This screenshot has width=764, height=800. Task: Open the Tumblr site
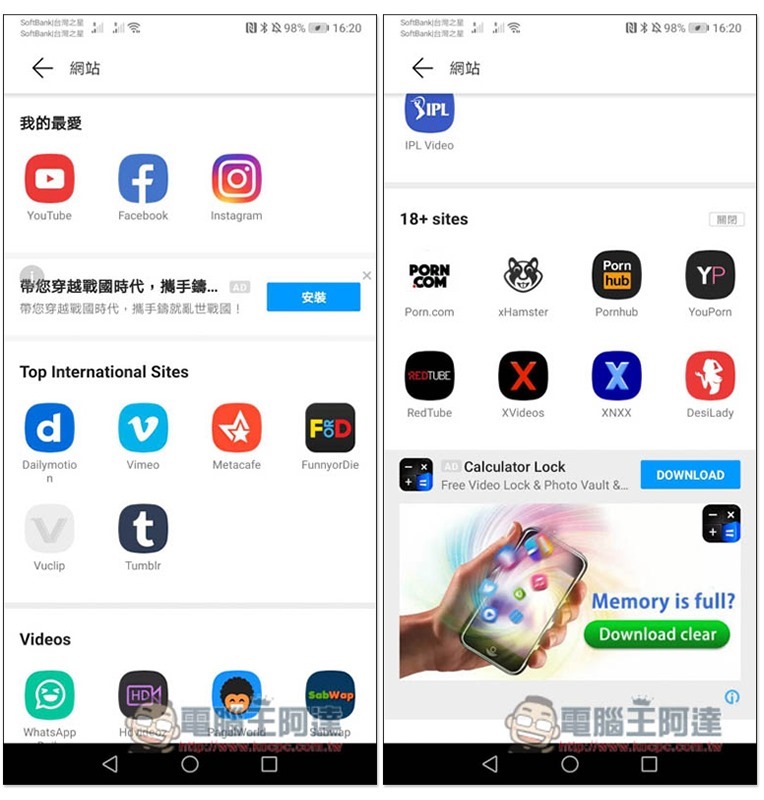click(143, 529)
